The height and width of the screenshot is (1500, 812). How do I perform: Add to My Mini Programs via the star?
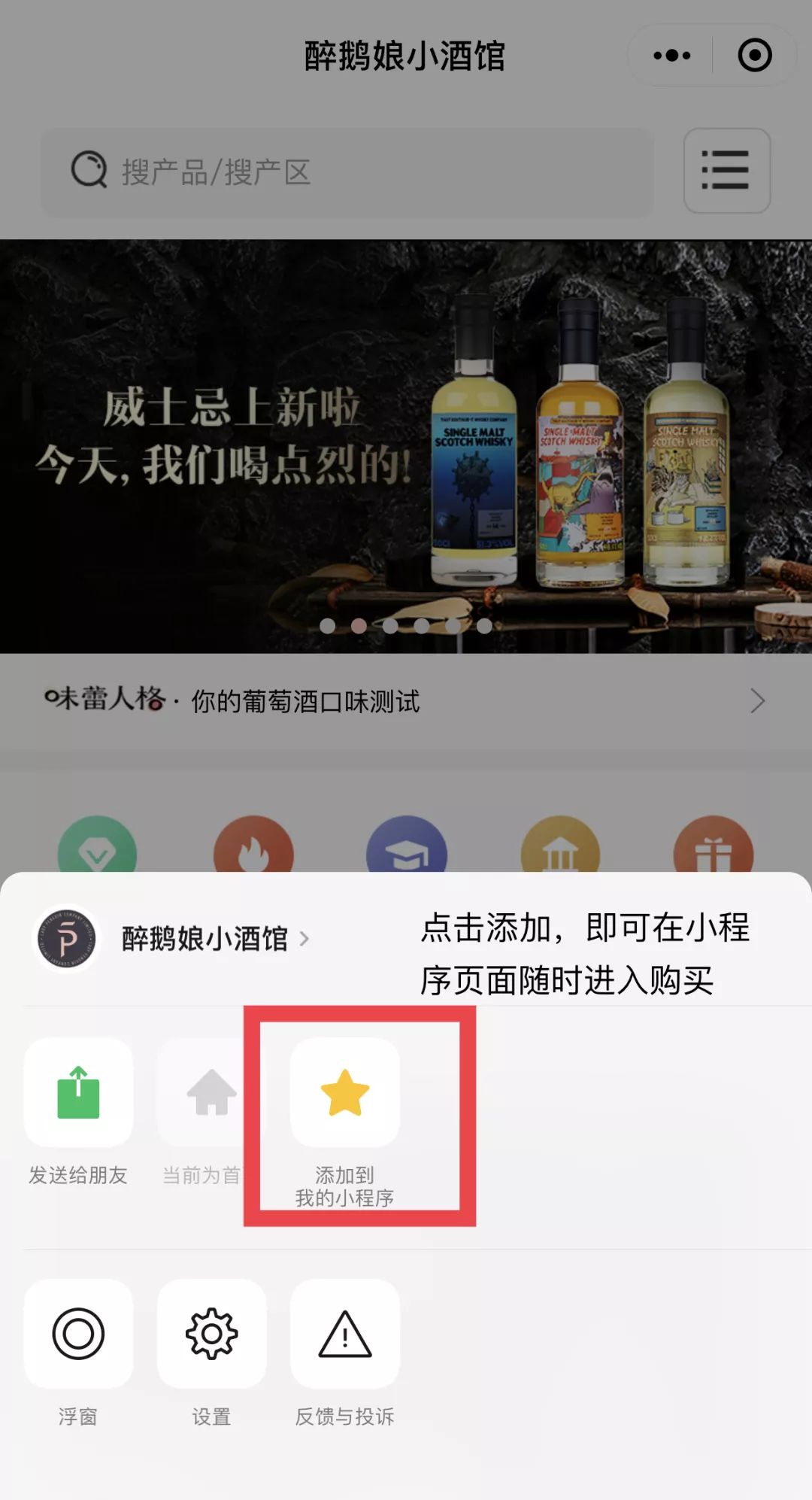[345, 1093]
